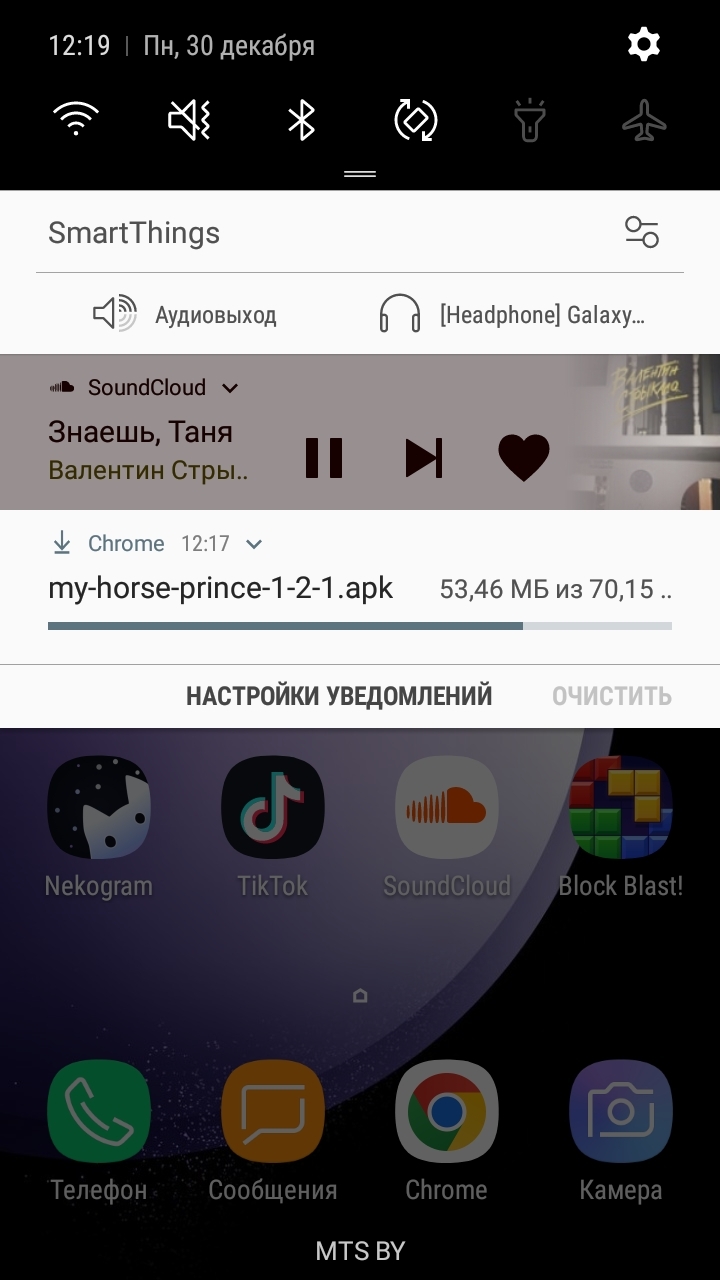The width and height of the screenshot is (720, 1280).
Task: Toggle Wi-Fi quick setting
Action: 75,121
